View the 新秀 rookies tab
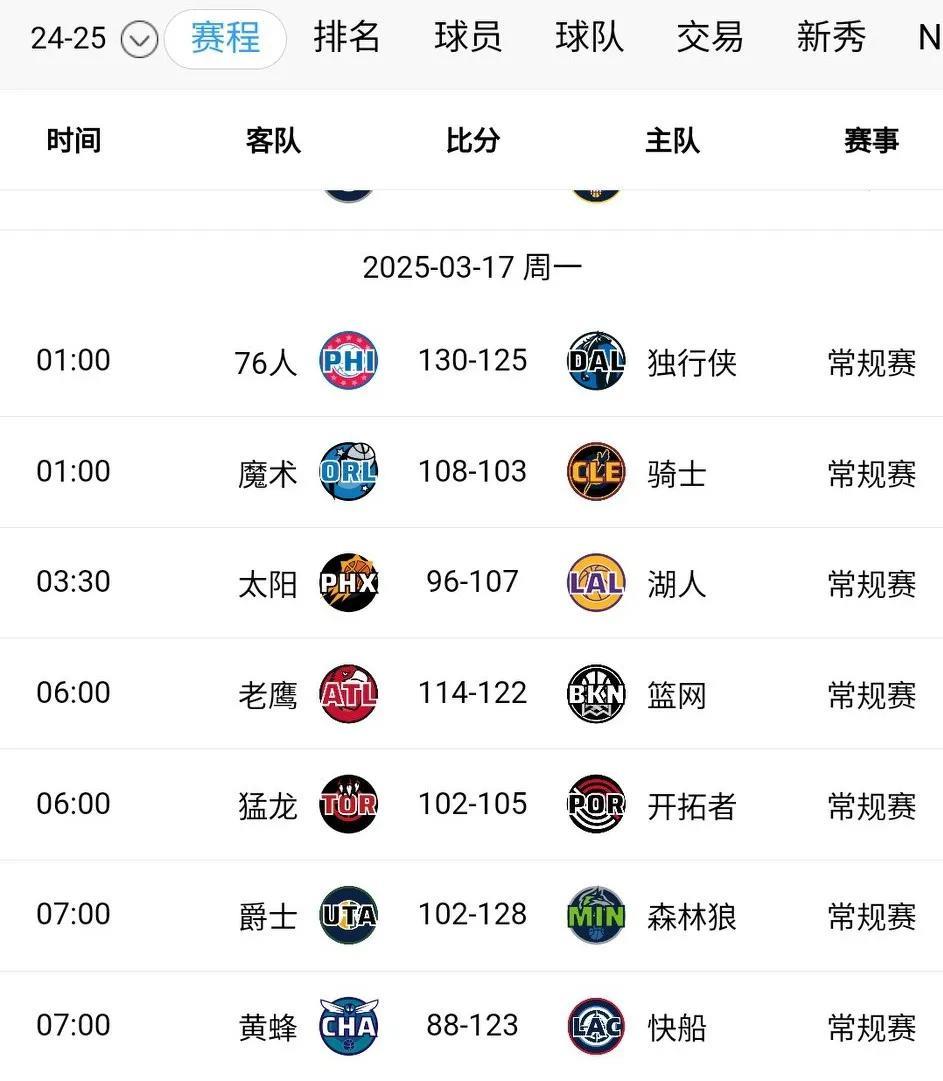 [830, 38]
